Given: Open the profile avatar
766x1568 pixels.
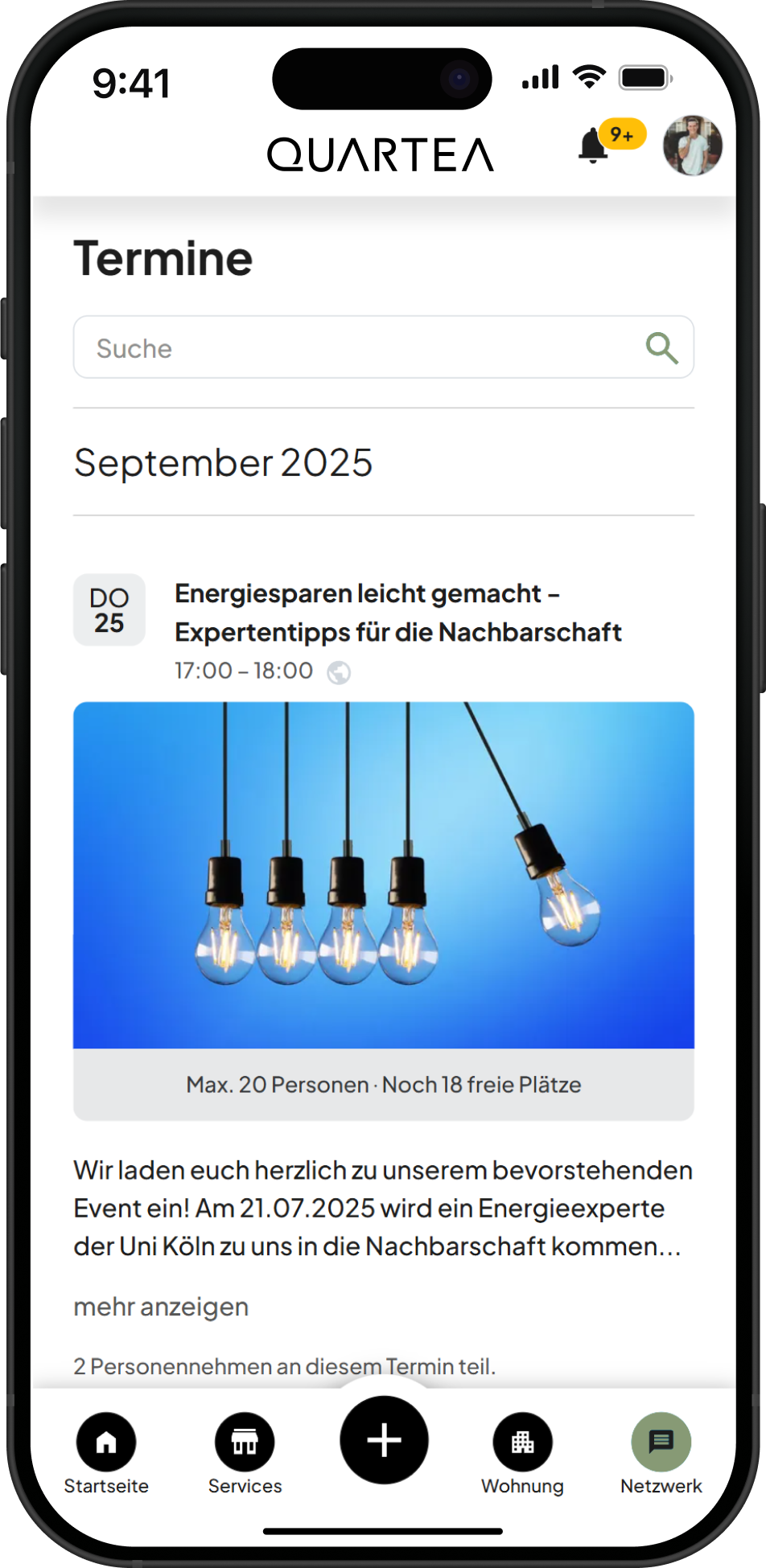Looking at the screenshot, I should (692, 146).
